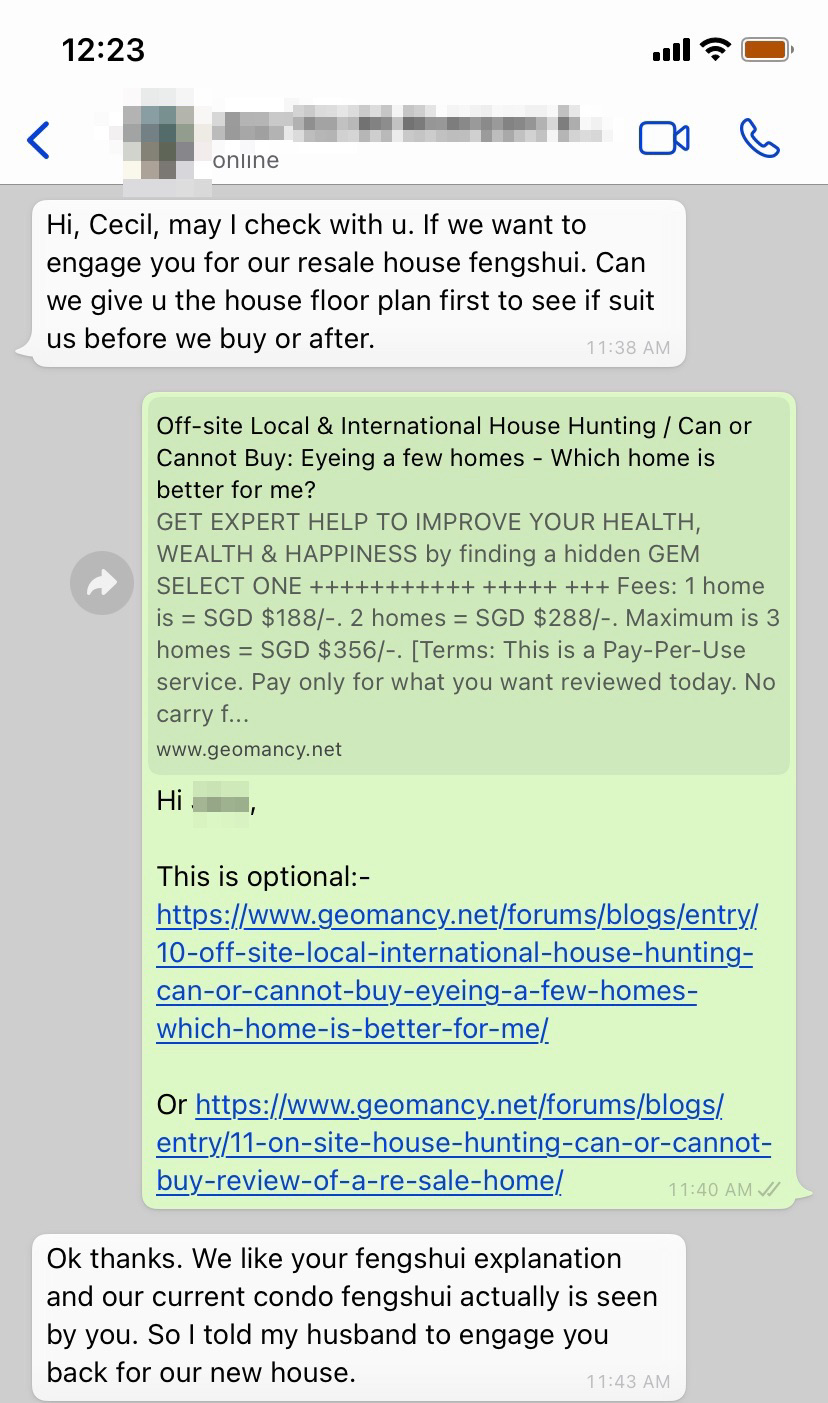Forward the geomancy.net link message

click(102, 583)
